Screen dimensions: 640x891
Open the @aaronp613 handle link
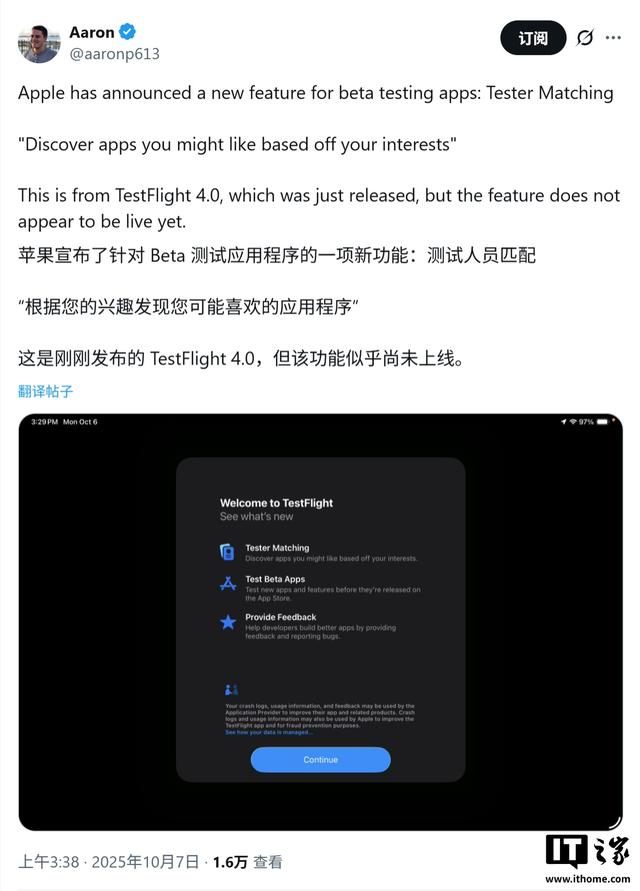[x=114, y=54]
